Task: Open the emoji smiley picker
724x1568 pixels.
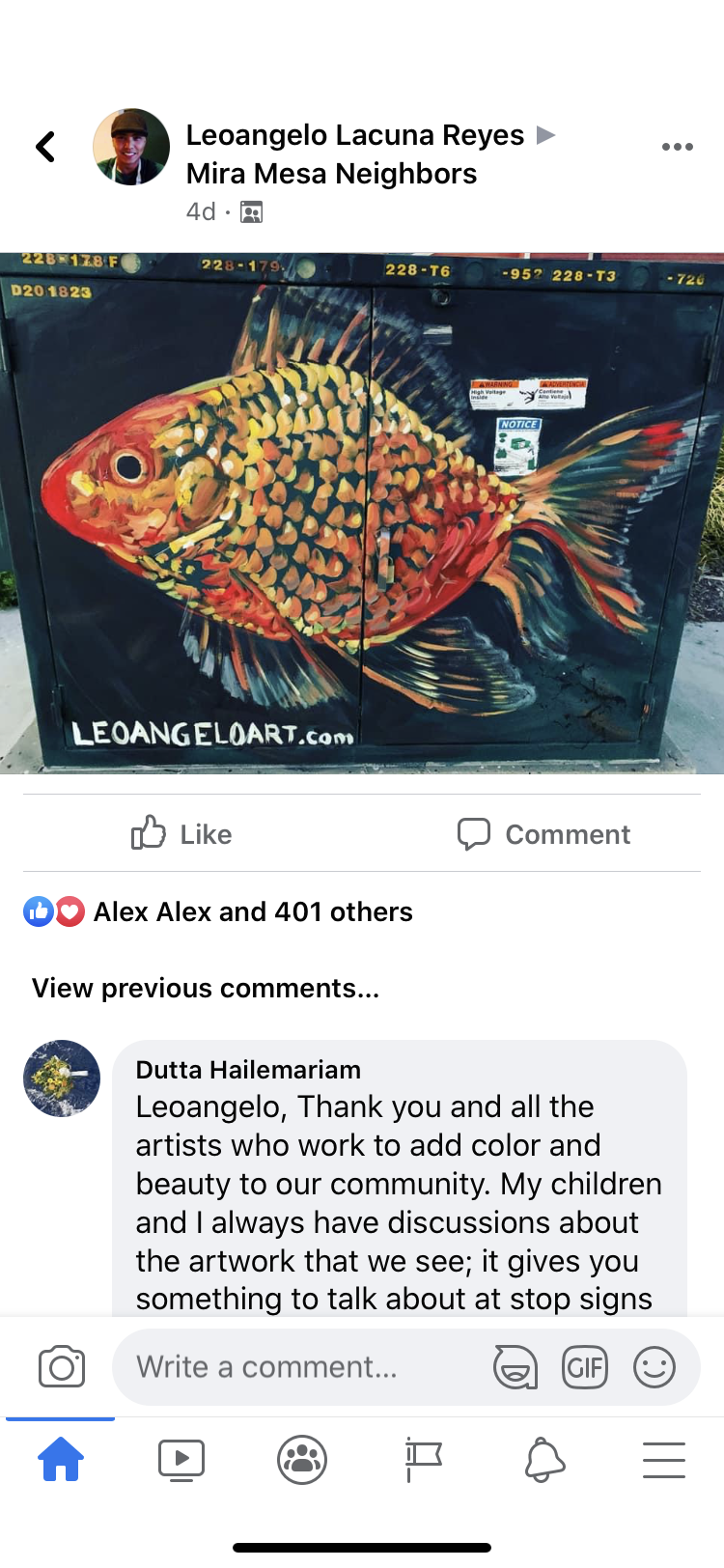Action: (654, 1367)
